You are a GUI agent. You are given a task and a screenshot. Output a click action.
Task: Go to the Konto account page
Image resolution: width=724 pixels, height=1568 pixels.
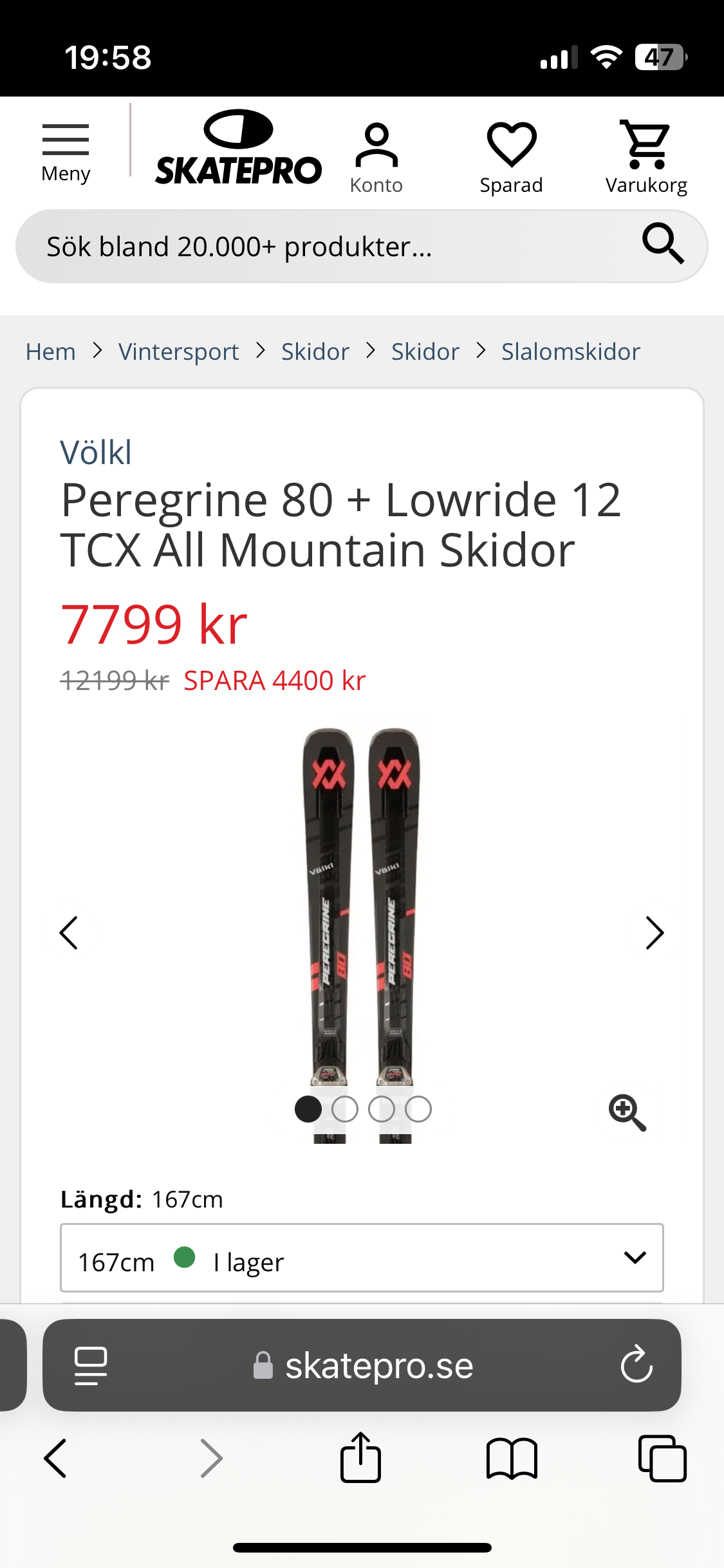click(376, 158)
